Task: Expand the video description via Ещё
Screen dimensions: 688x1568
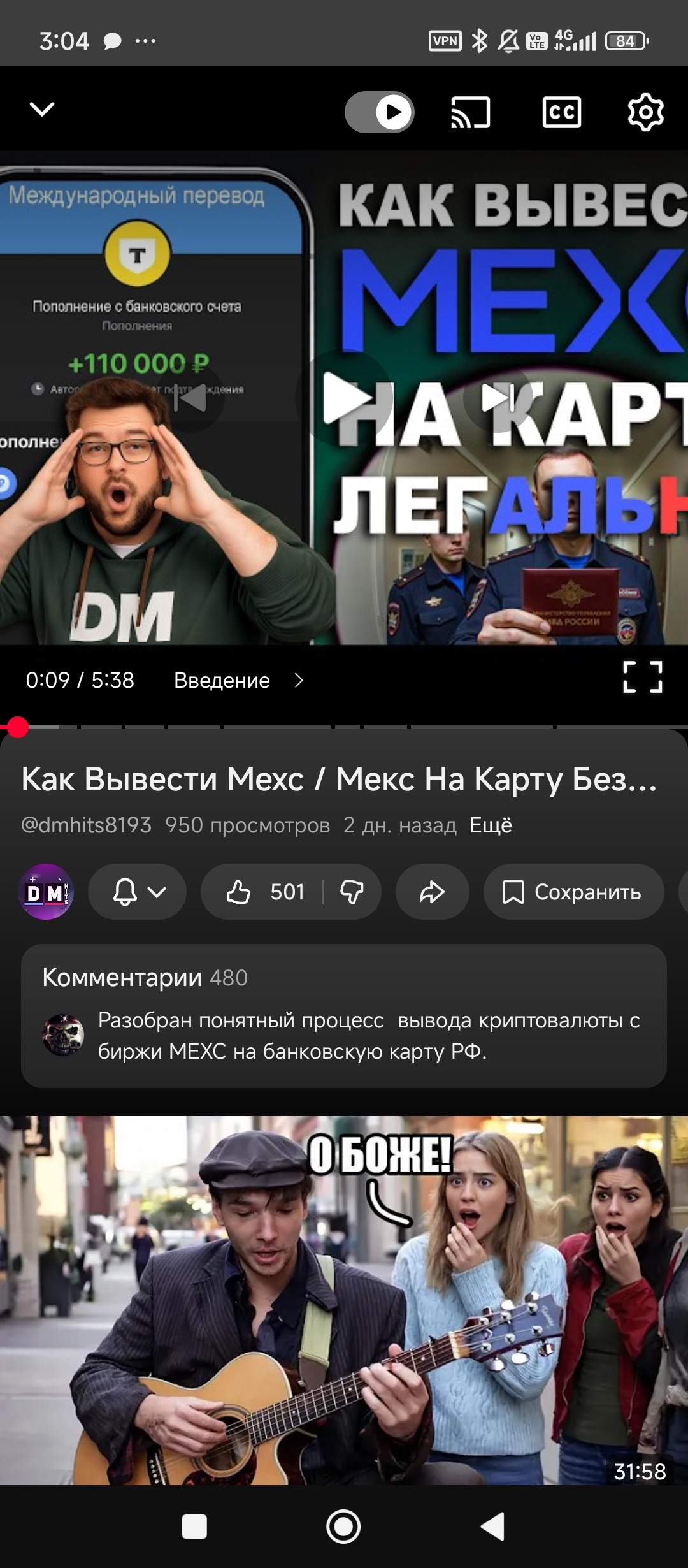Action: pyautogui.click(x=491, y=825)
